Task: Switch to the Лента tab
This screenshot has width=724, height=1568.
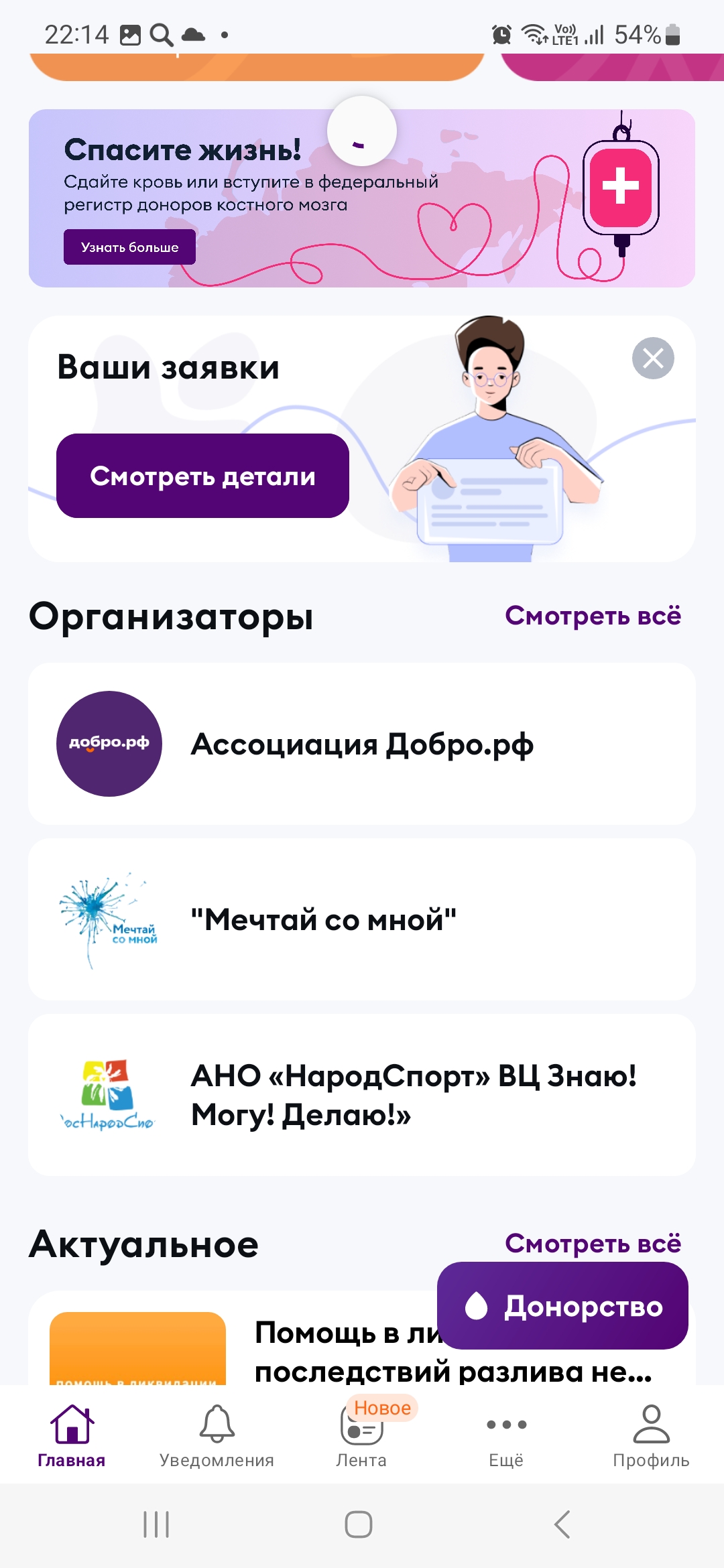Action: [x=361, y=1435]
